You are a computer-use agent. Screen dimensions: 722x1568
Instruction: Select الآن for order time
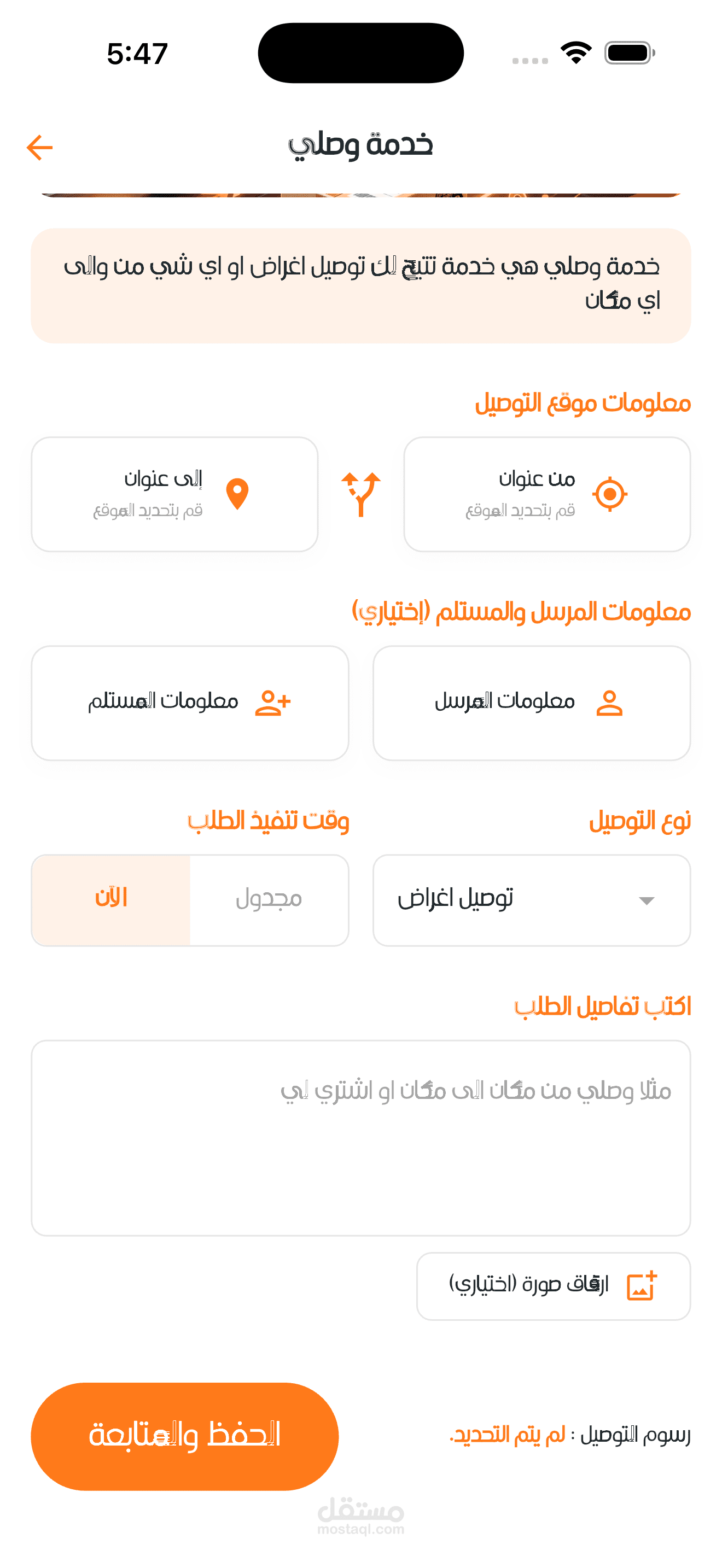pos(111,900)
